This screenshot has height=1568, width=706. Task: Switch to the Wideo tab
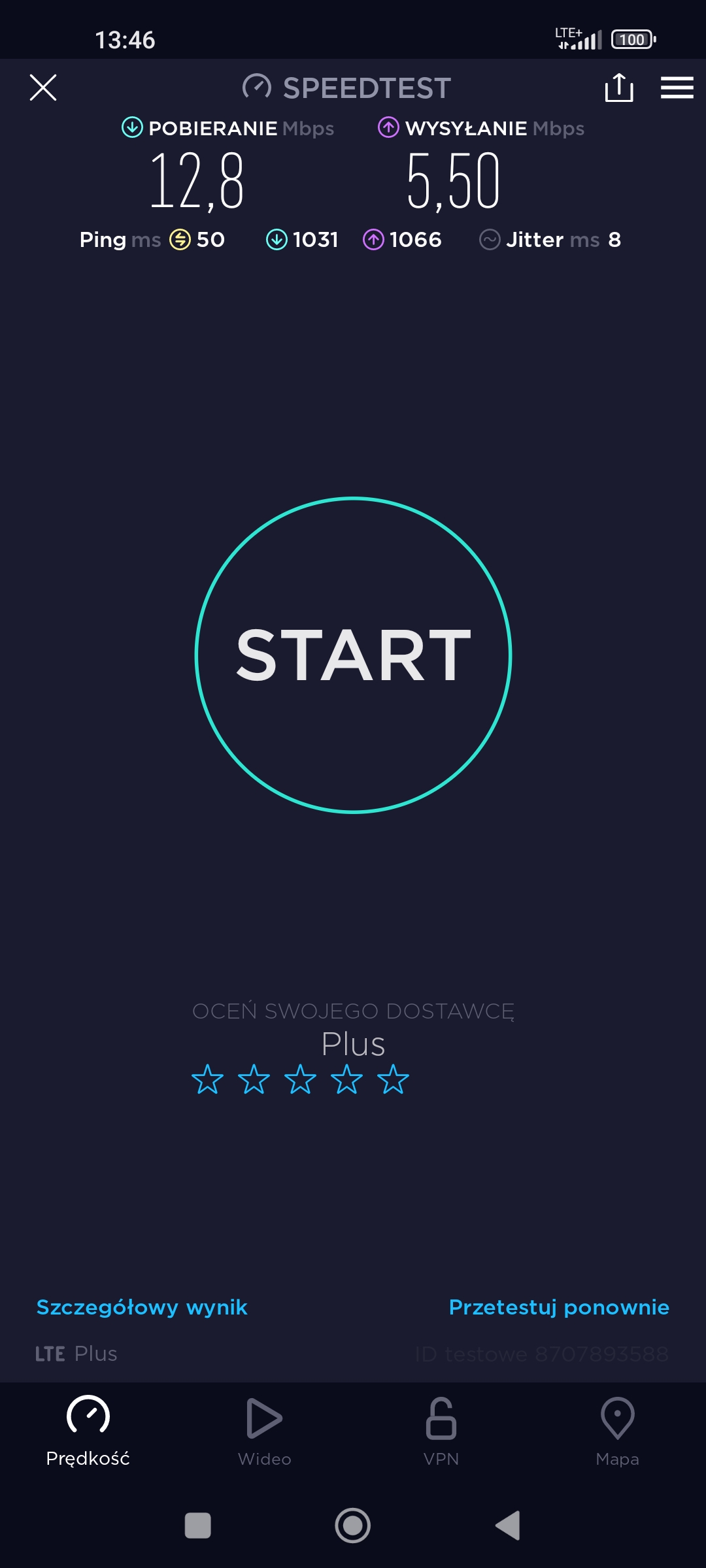click(264, 1431)
